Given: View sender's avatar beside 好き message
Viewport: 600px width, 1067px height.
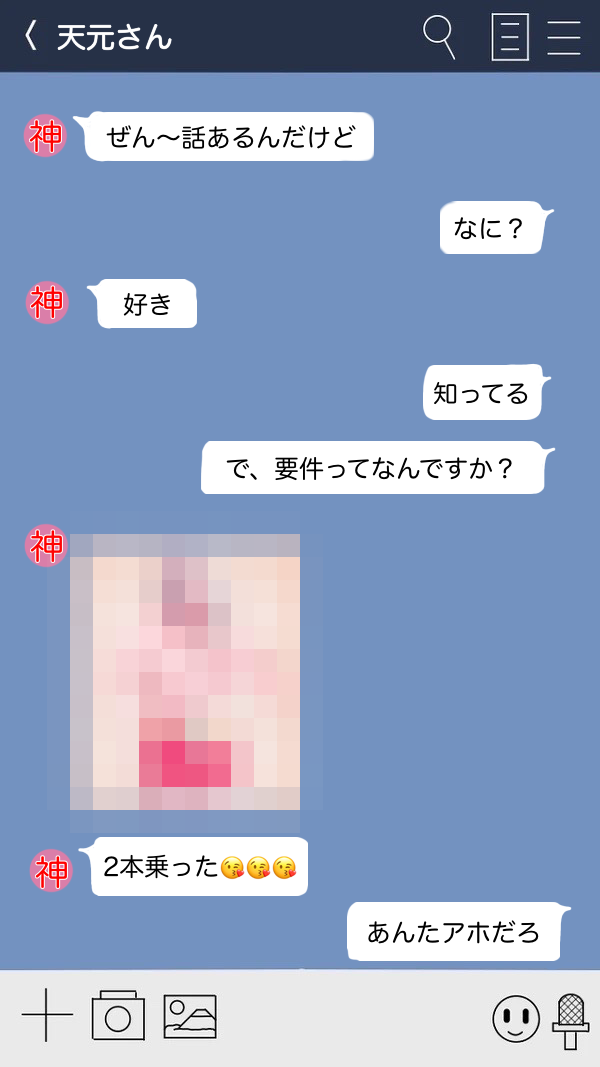Looking at the screenshot, I should [x=46, y=302].
